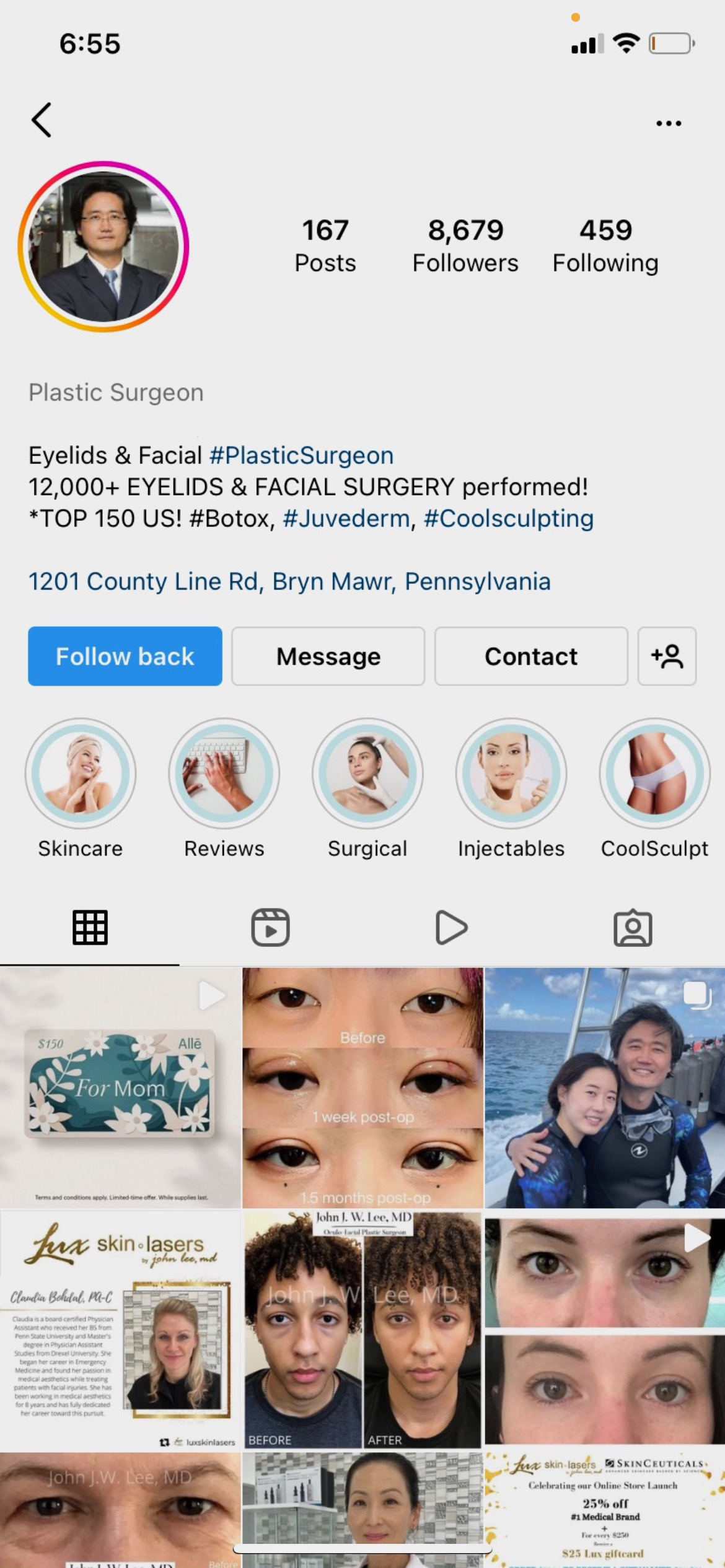Viewport: 725px width, 1568px height.
Task: Message this plastic surgeon
Action: point(328,656)
